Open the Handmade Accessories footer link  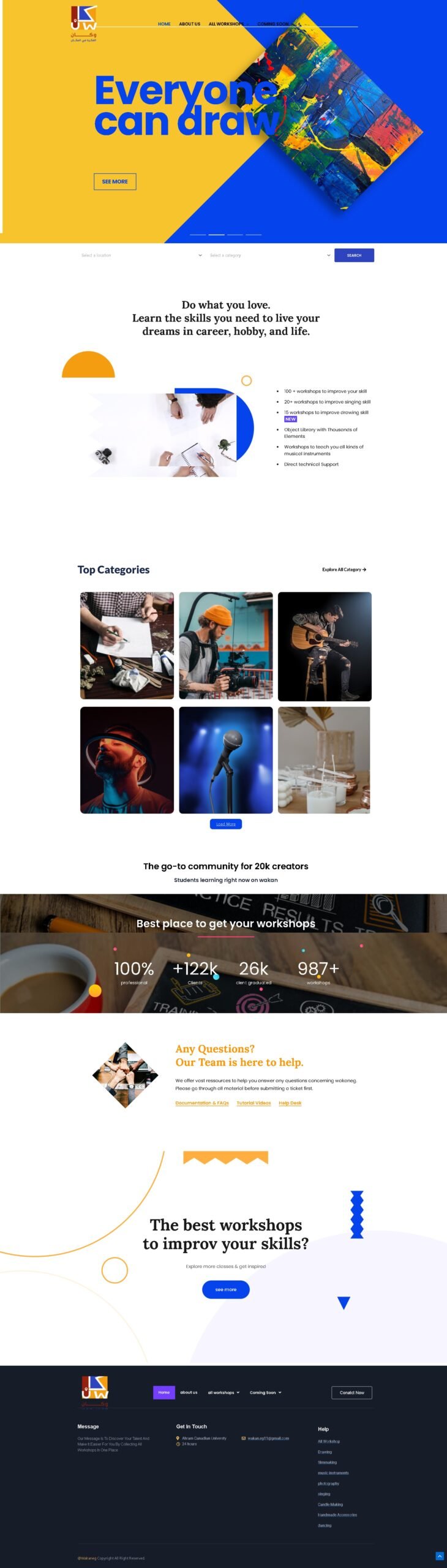337,1515
